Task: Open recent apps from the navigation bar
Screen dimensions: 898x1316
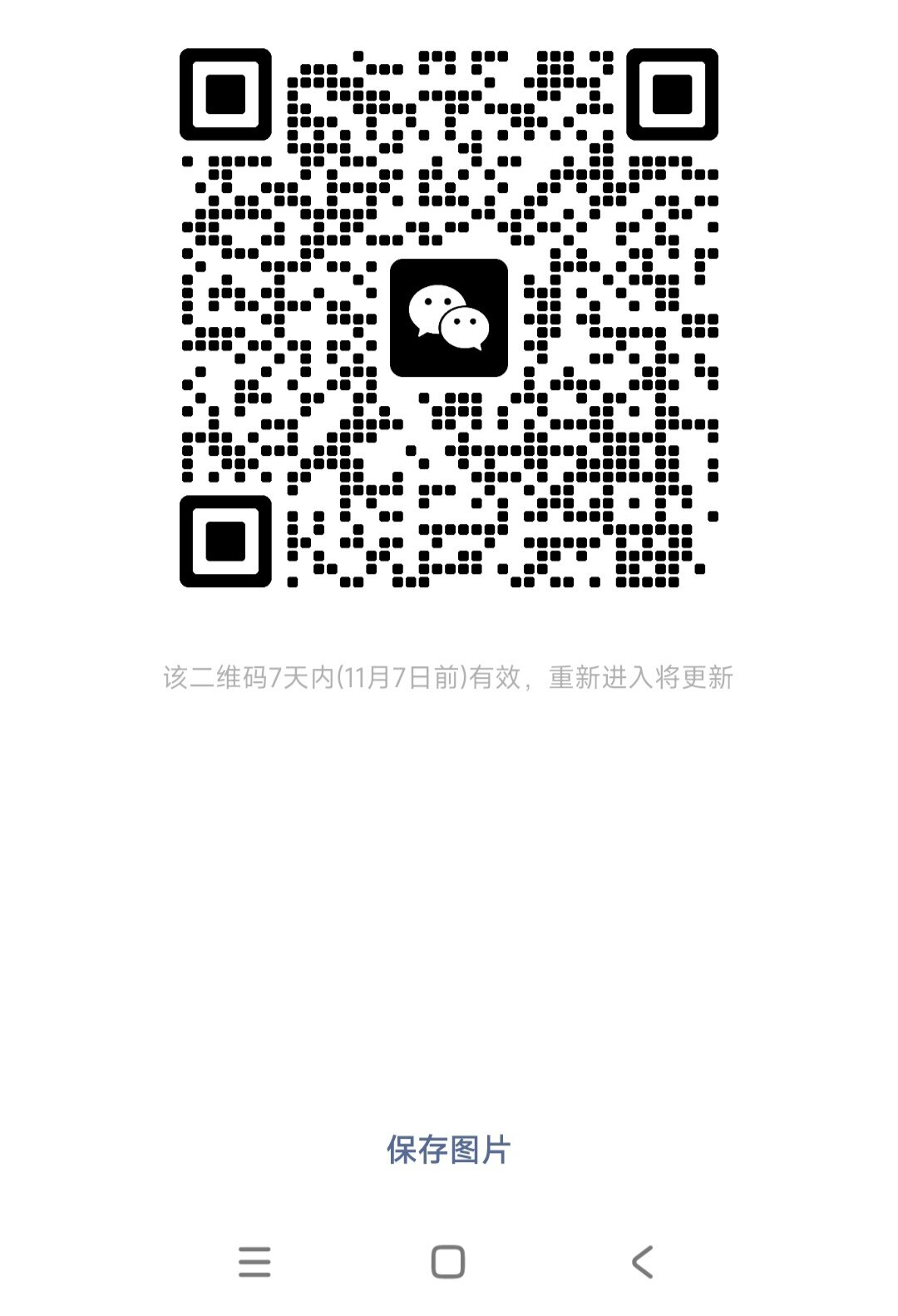Action: [x=254, y=1262]
